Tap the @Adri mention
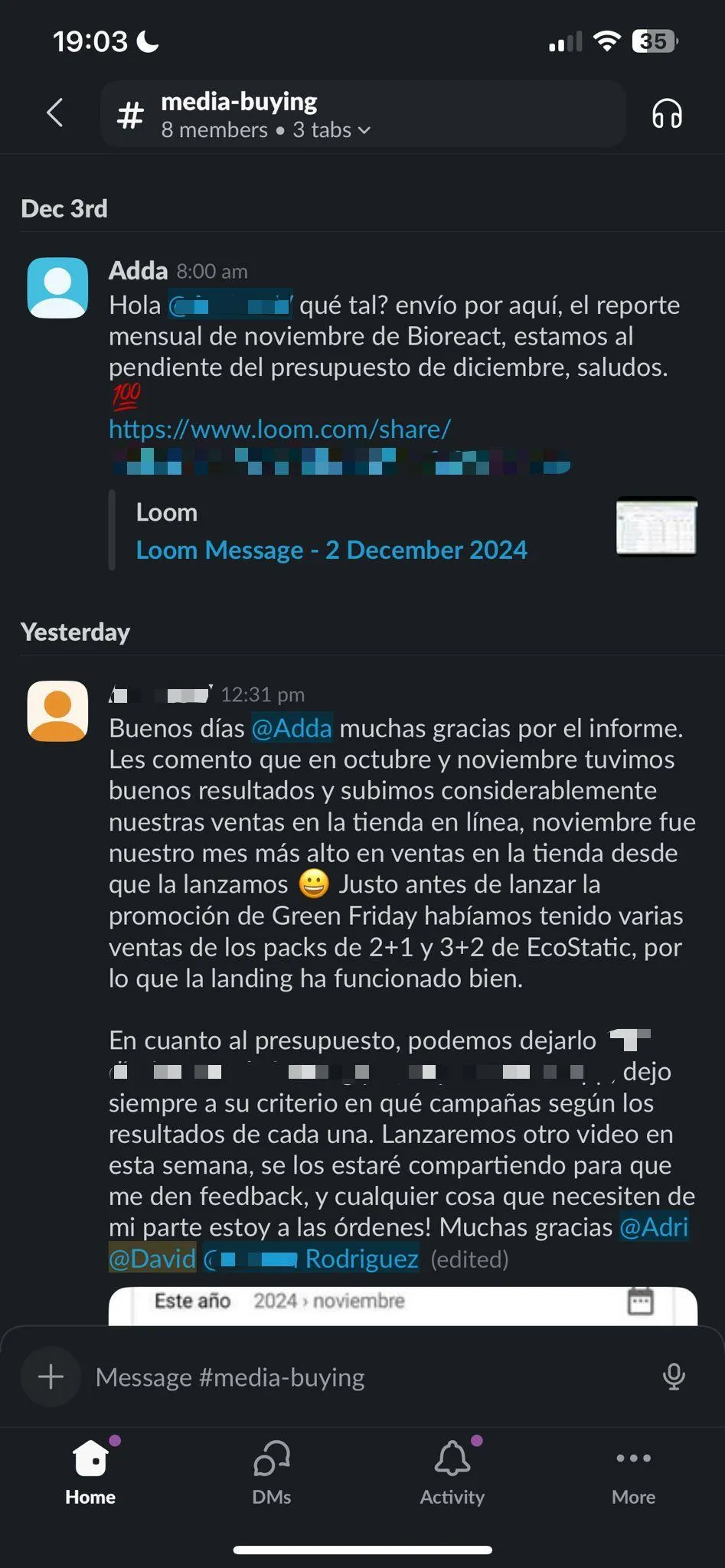725x1568 pixels. click(x=654, y=1227)
